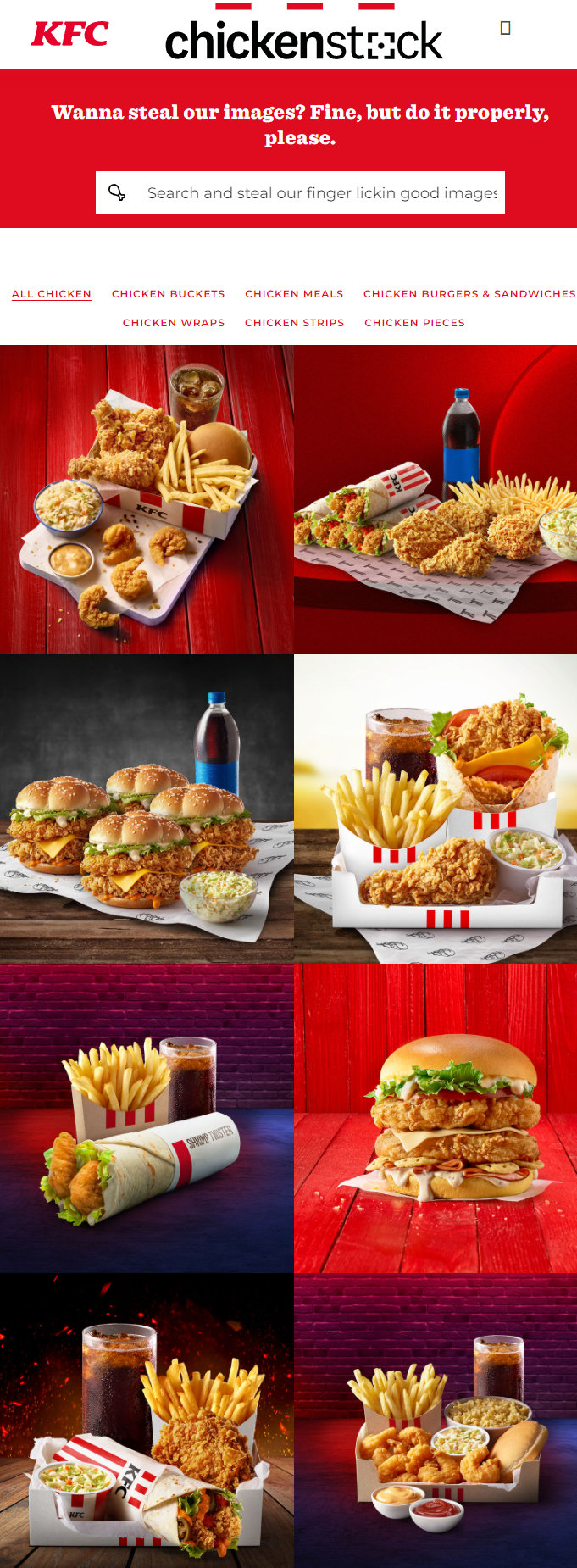Show Chicken Burgers & Sandwiches images
The width and height of the screenshot is (577, 1568).
(469, 294)
